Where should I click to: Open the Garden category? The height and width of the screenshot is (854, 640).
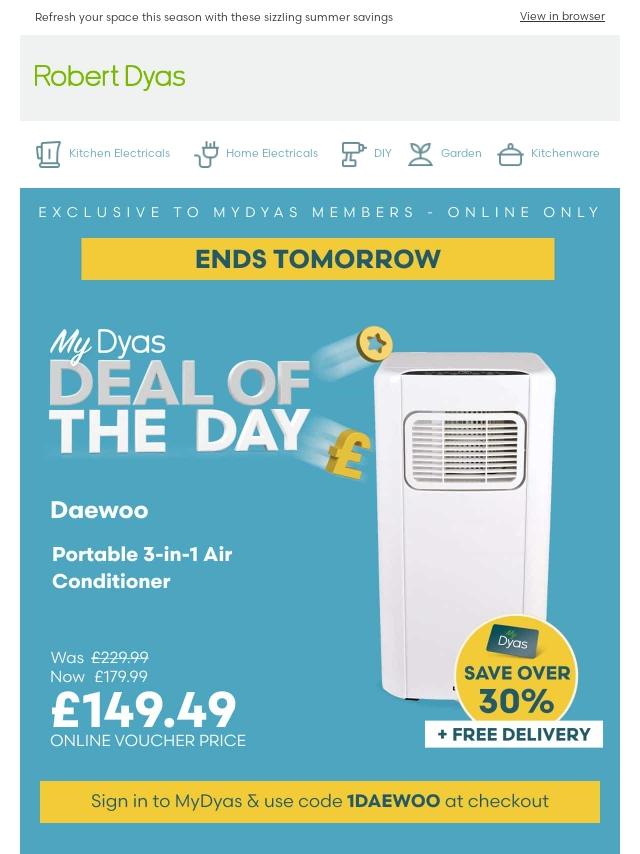pos(445,154)
